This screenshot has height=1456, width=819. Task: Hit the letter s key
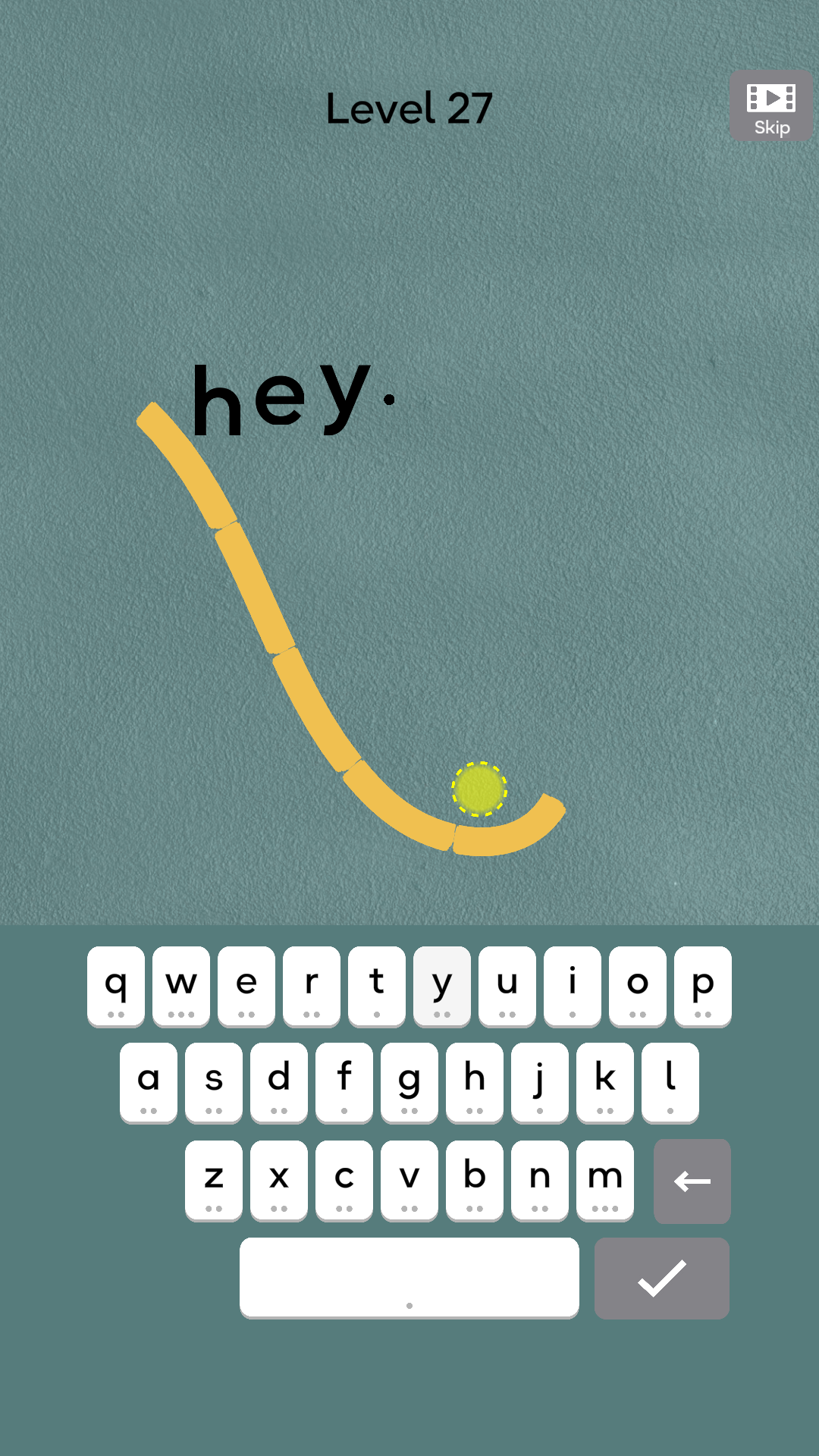point(214,1083)
